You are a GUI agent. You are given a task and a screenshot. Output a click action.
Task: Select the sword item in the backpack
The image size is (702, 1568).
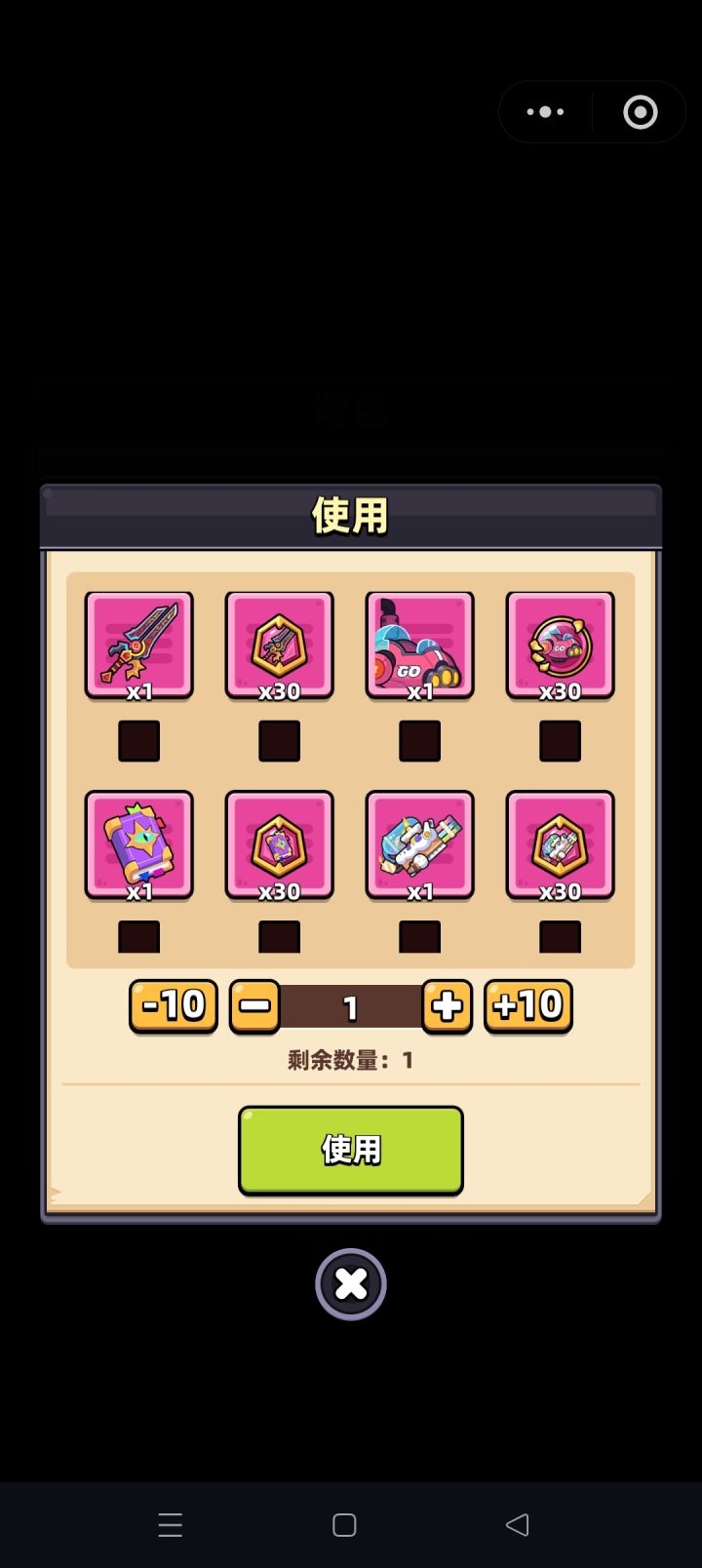[x=138, y=646]
